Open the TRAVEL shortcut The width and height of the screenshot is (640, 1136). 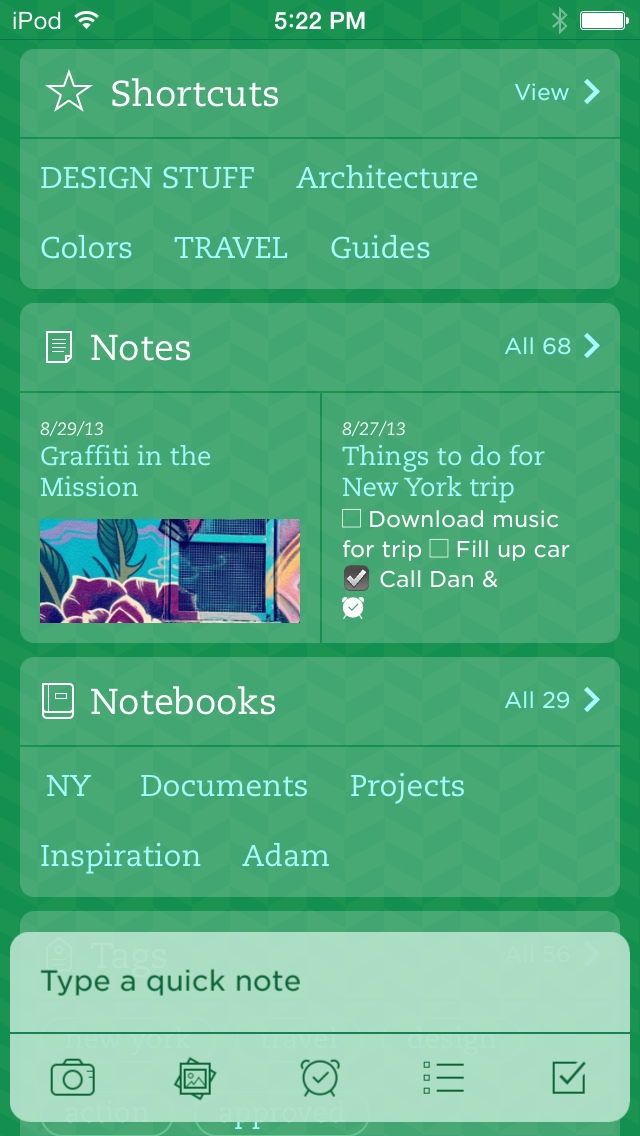click(231, 248)
